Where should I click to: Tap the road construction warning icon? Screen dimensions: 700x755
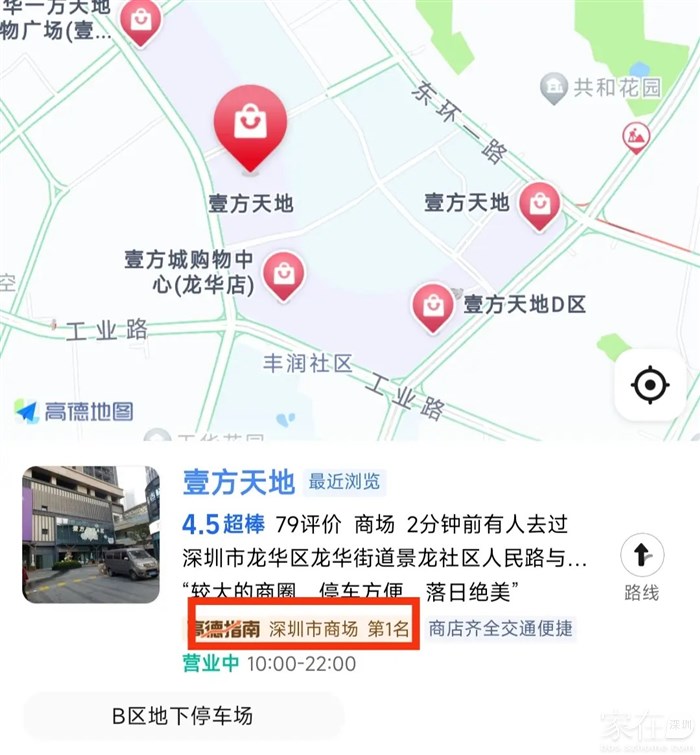pyautogui.click(x=635, y=136)
